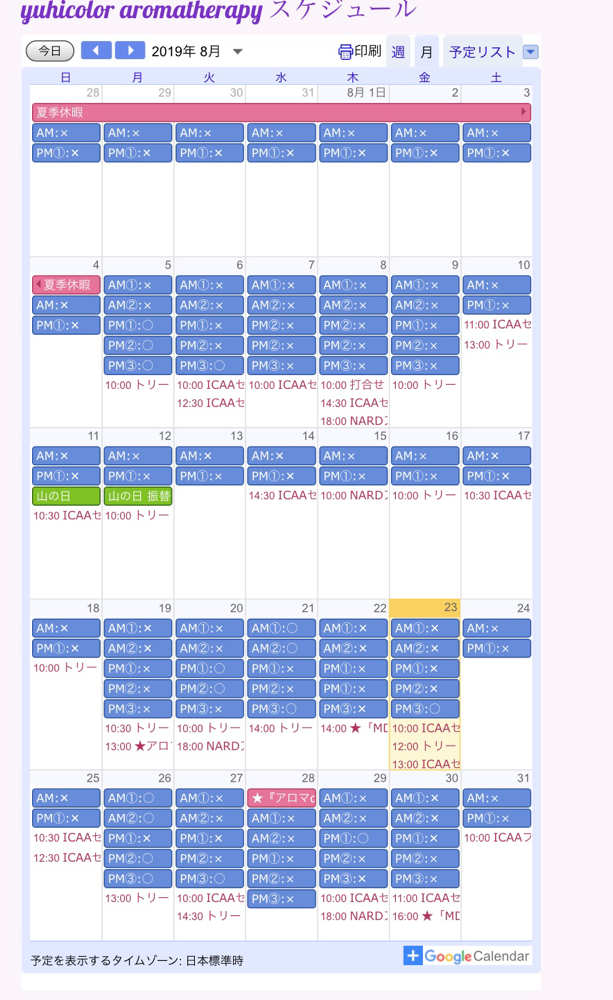Print the calendar with 印刷

(360, 52)
